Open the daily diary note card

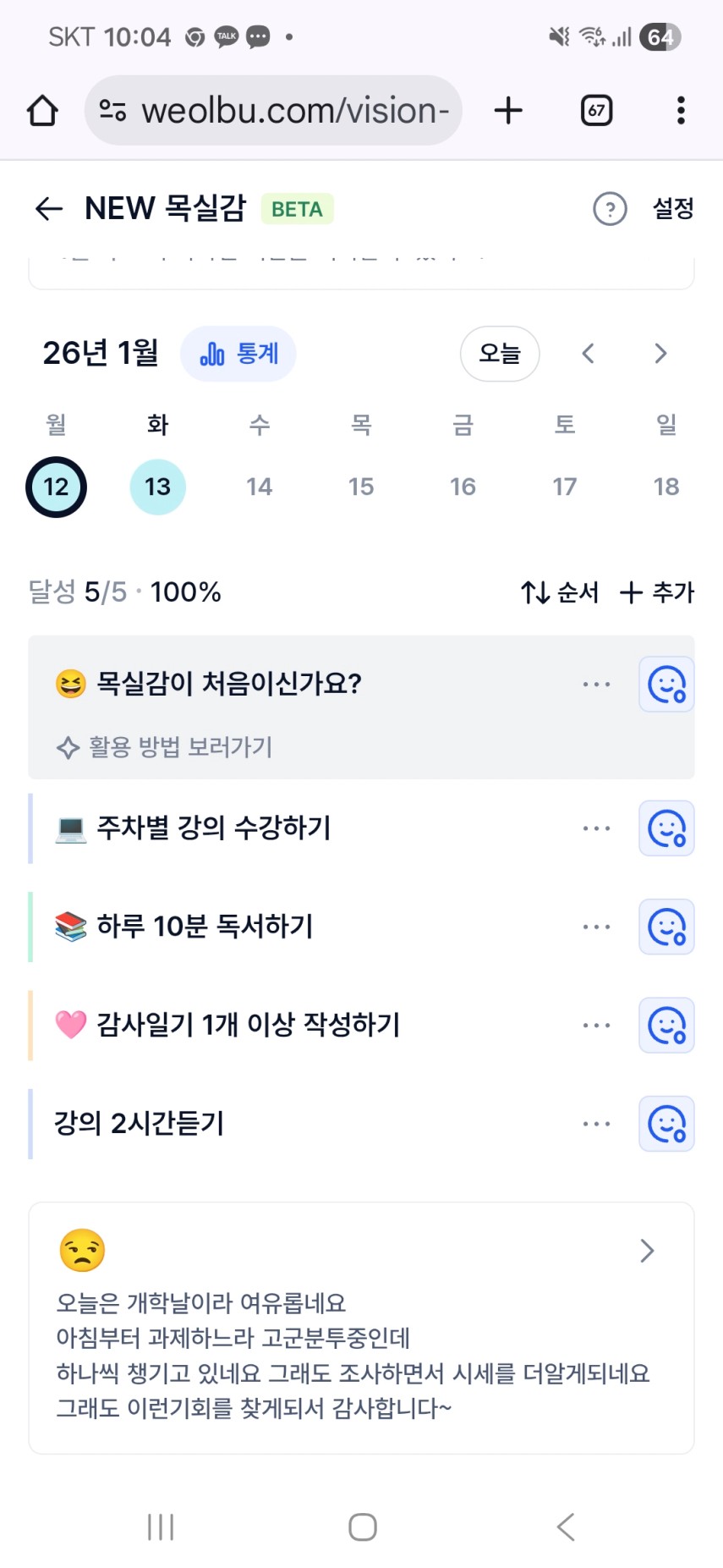pos(361,1328)
